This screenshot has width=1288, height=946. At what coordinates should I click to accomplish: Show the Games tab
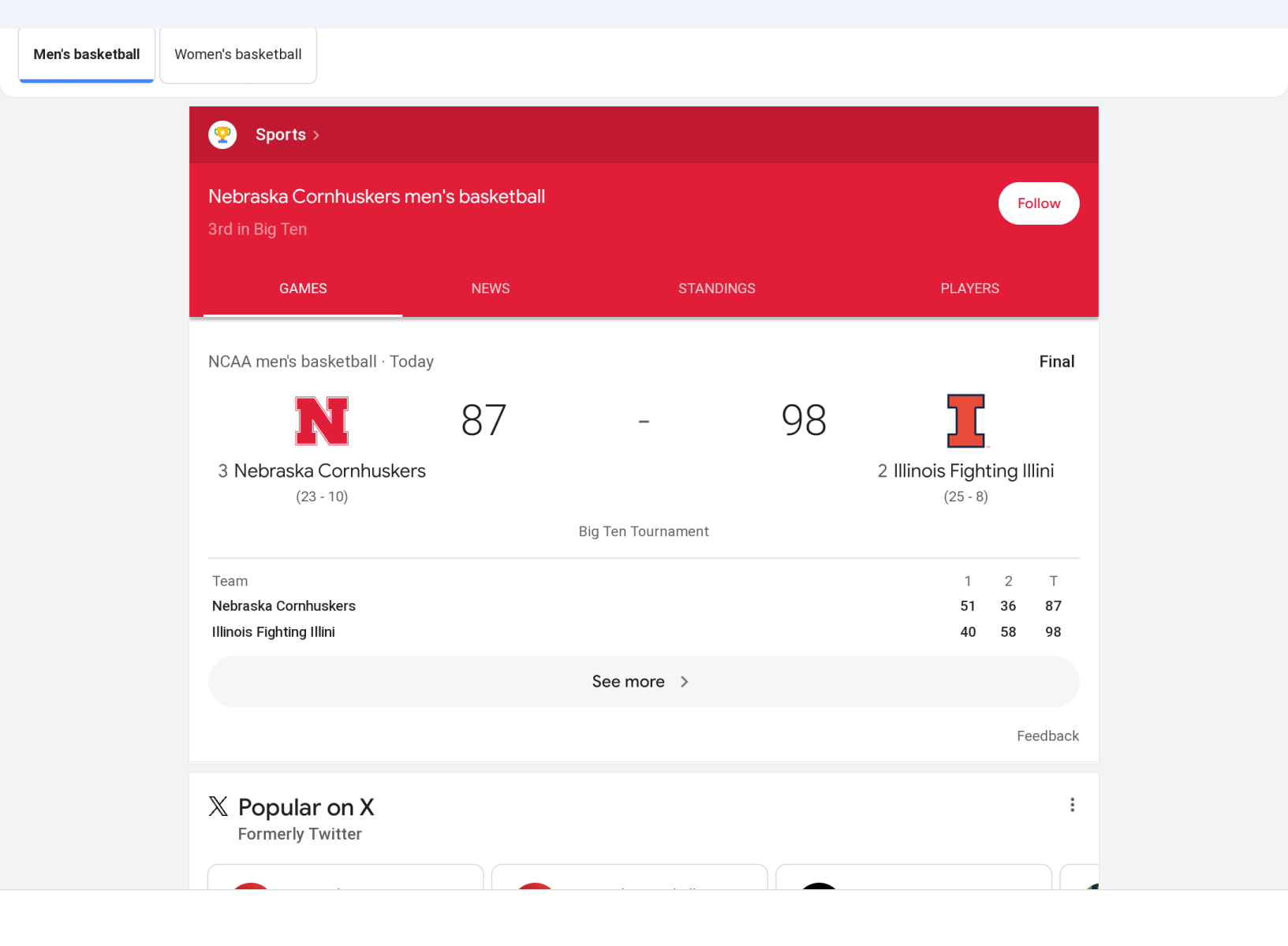click(x=303, y=289)
